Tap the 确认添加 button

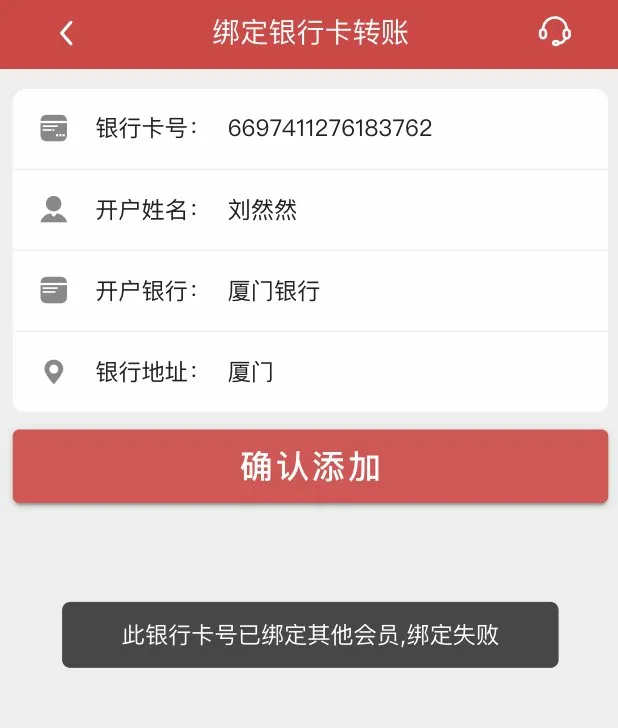click(x=310, y=467)
